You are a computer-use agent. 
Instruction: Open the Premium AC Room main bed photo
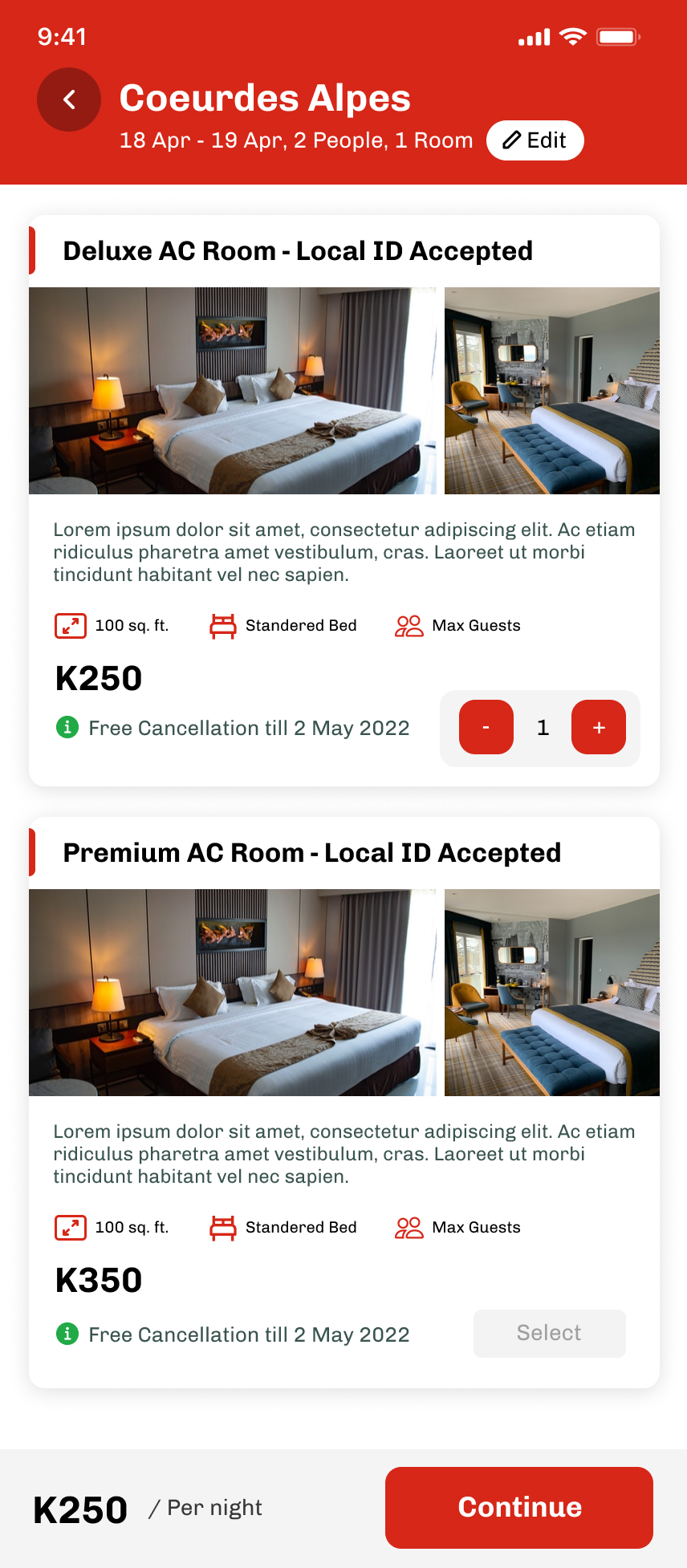point(233,993)
